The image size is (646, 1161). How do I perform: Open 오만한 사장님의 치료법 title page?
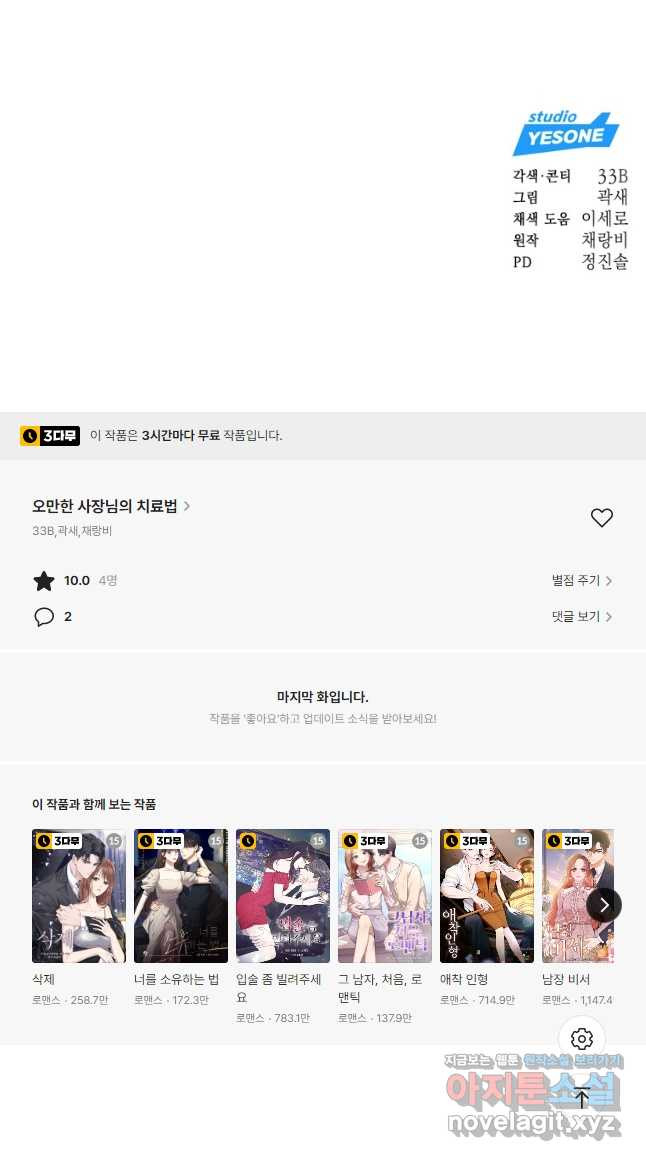pos(110,506)
